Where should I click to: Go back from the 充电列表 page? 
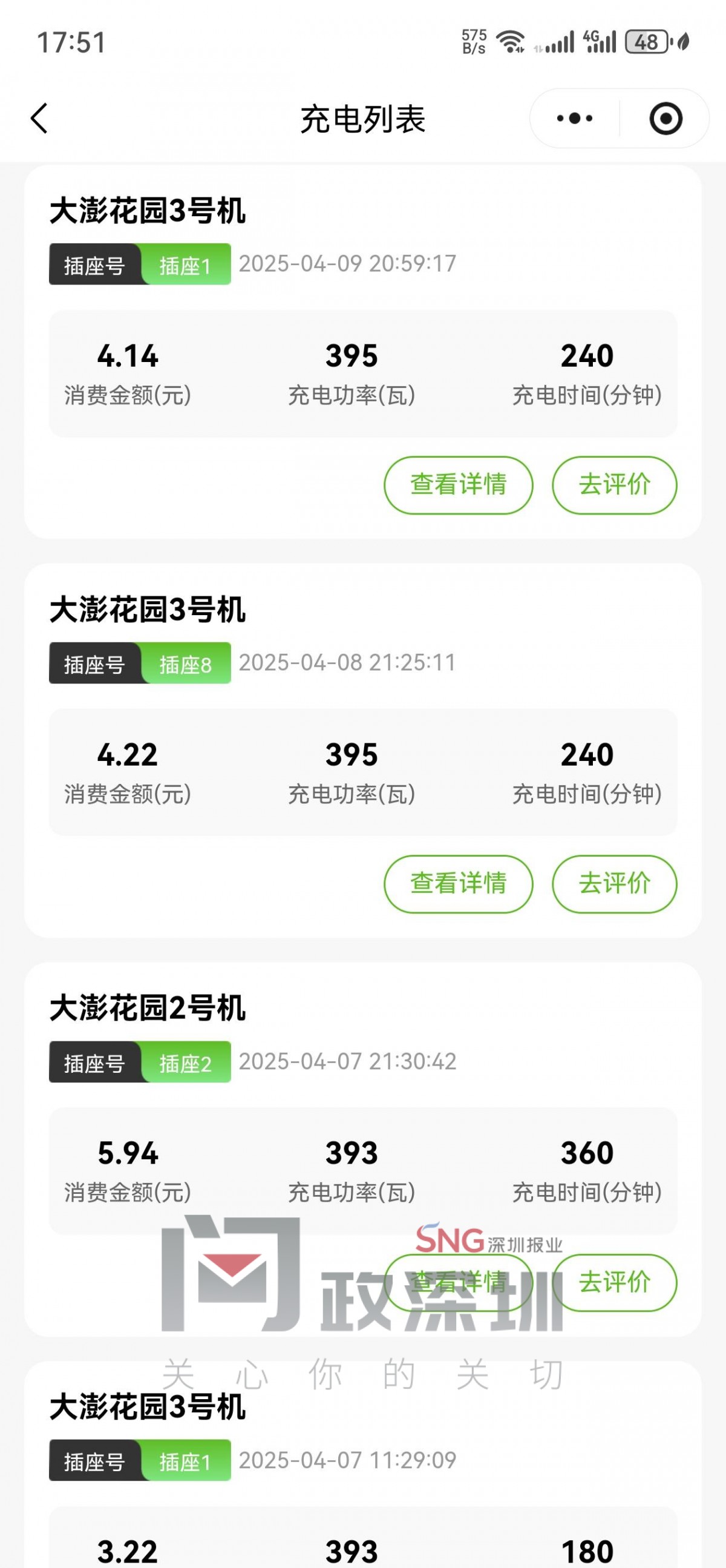[x=39, y=118]
